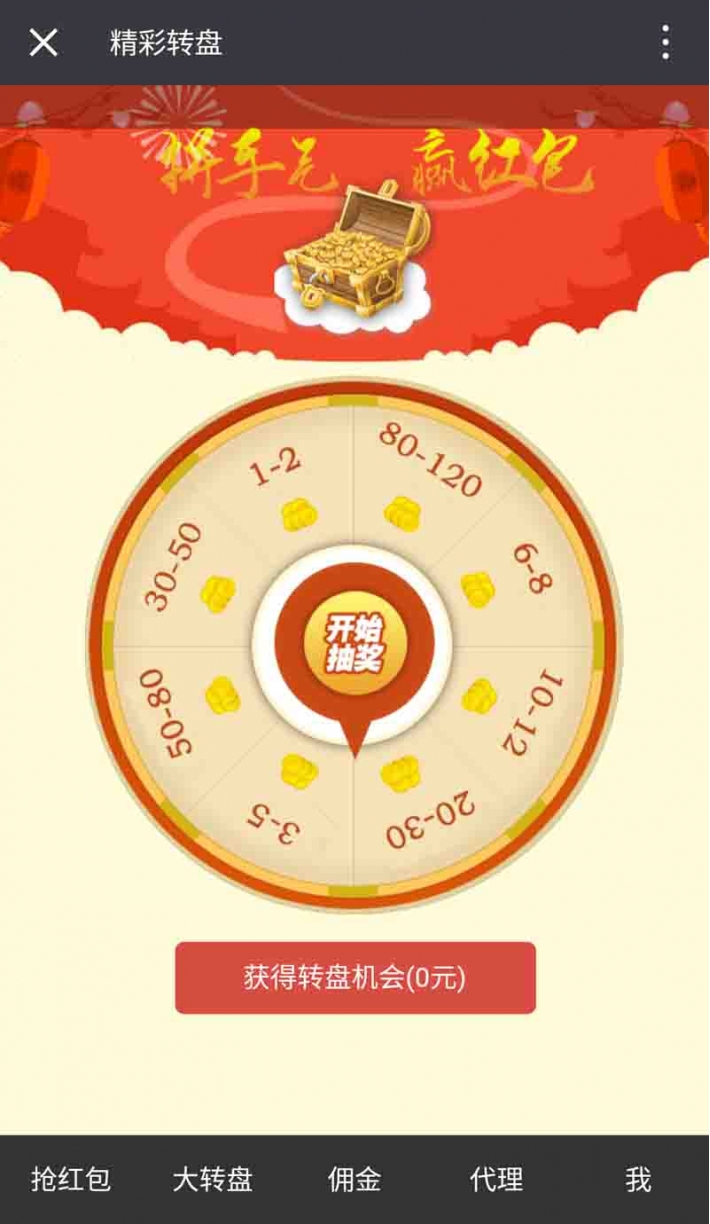
Task: Open the three-dot overflow menu
Action: coord(665,42)
